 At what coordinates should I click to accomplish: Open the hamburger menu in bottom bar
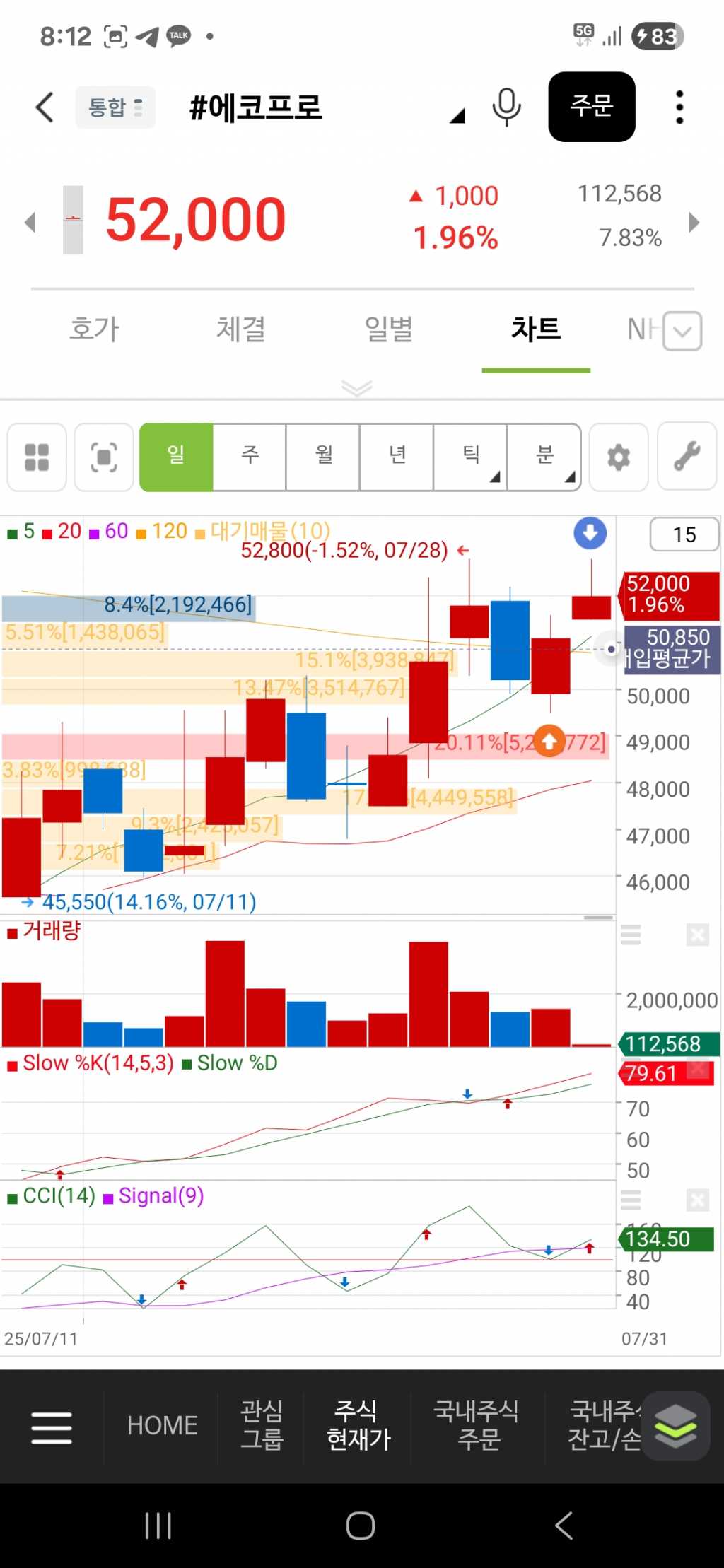click(52, 1427)
